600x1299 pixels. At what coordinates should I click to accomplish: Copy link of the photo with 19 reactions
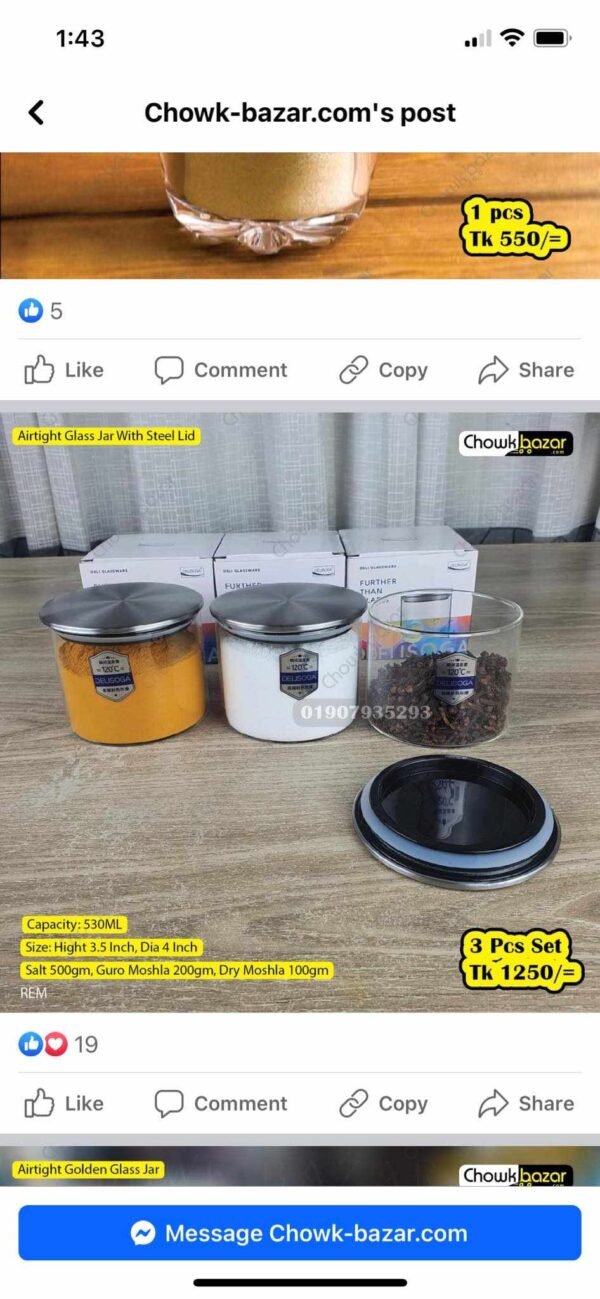point(383,1104)
